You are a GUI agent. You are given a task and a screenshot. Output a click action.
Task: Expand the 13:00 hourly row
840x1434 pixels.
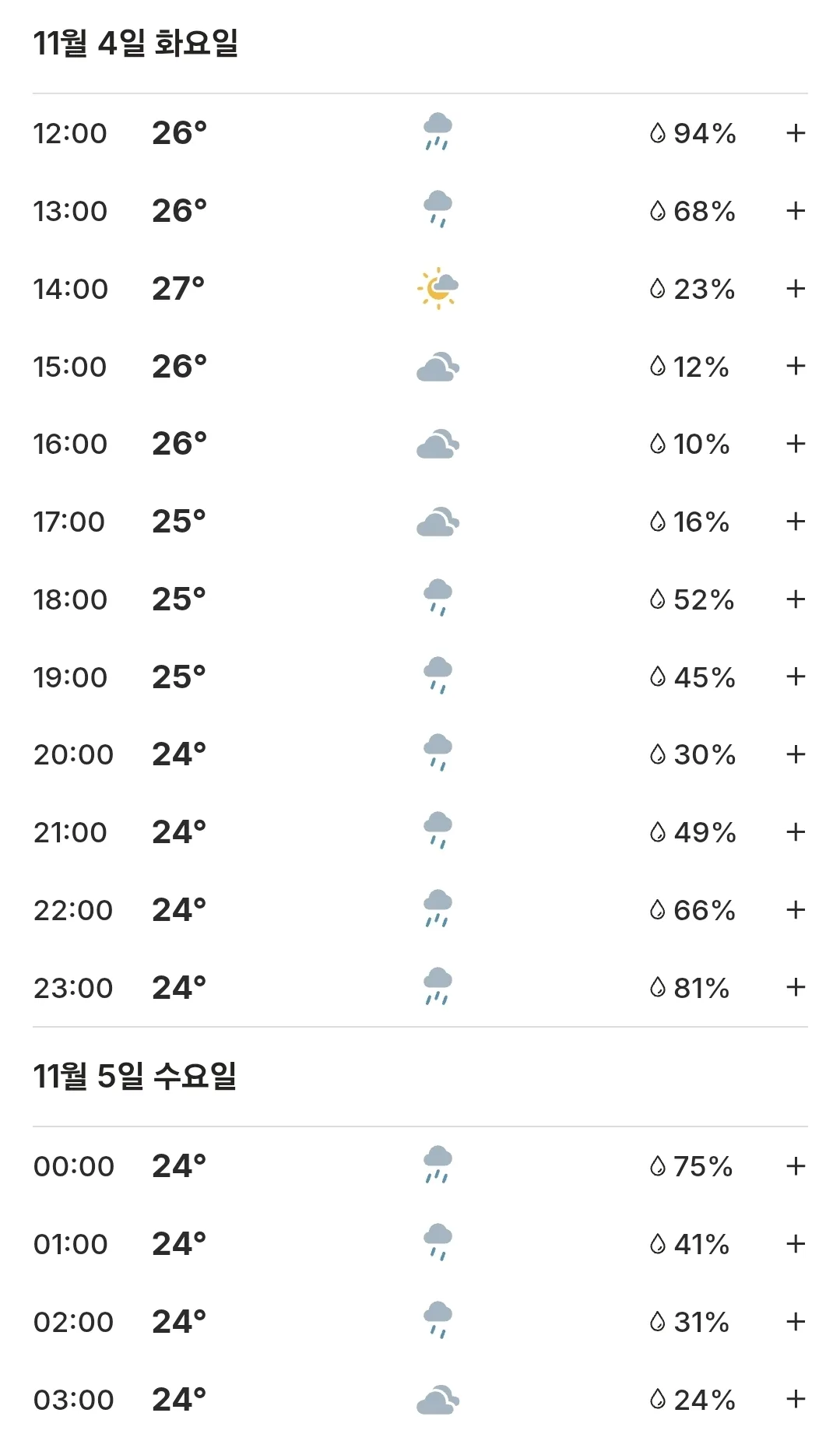pyautogui.click(x=795, y=211)
